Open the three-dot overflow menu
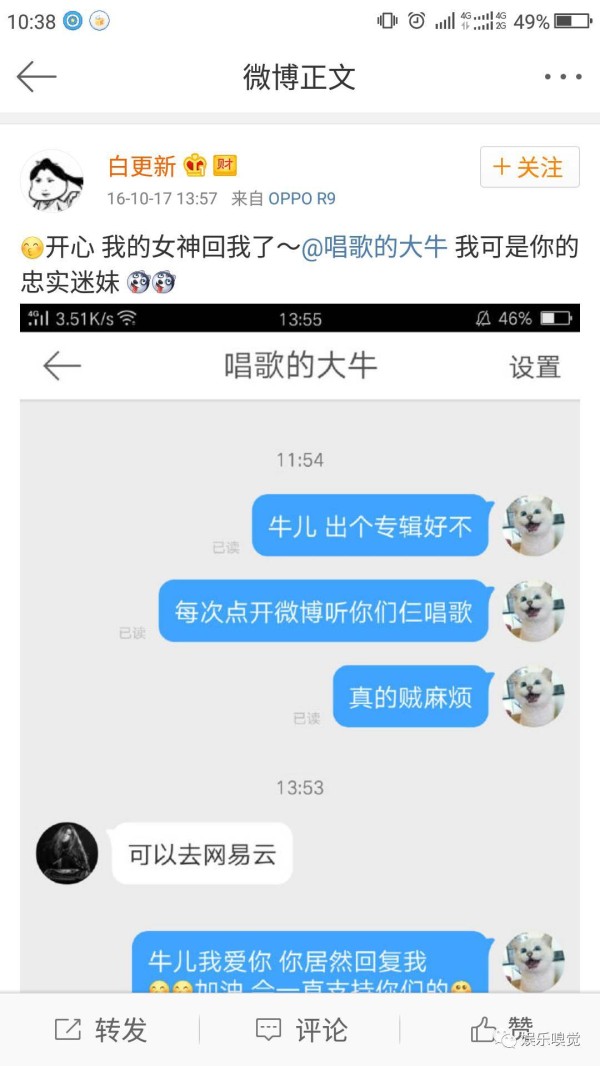Image resolution: width=600 pixels, height=1066 pixels. click(563, 77)
